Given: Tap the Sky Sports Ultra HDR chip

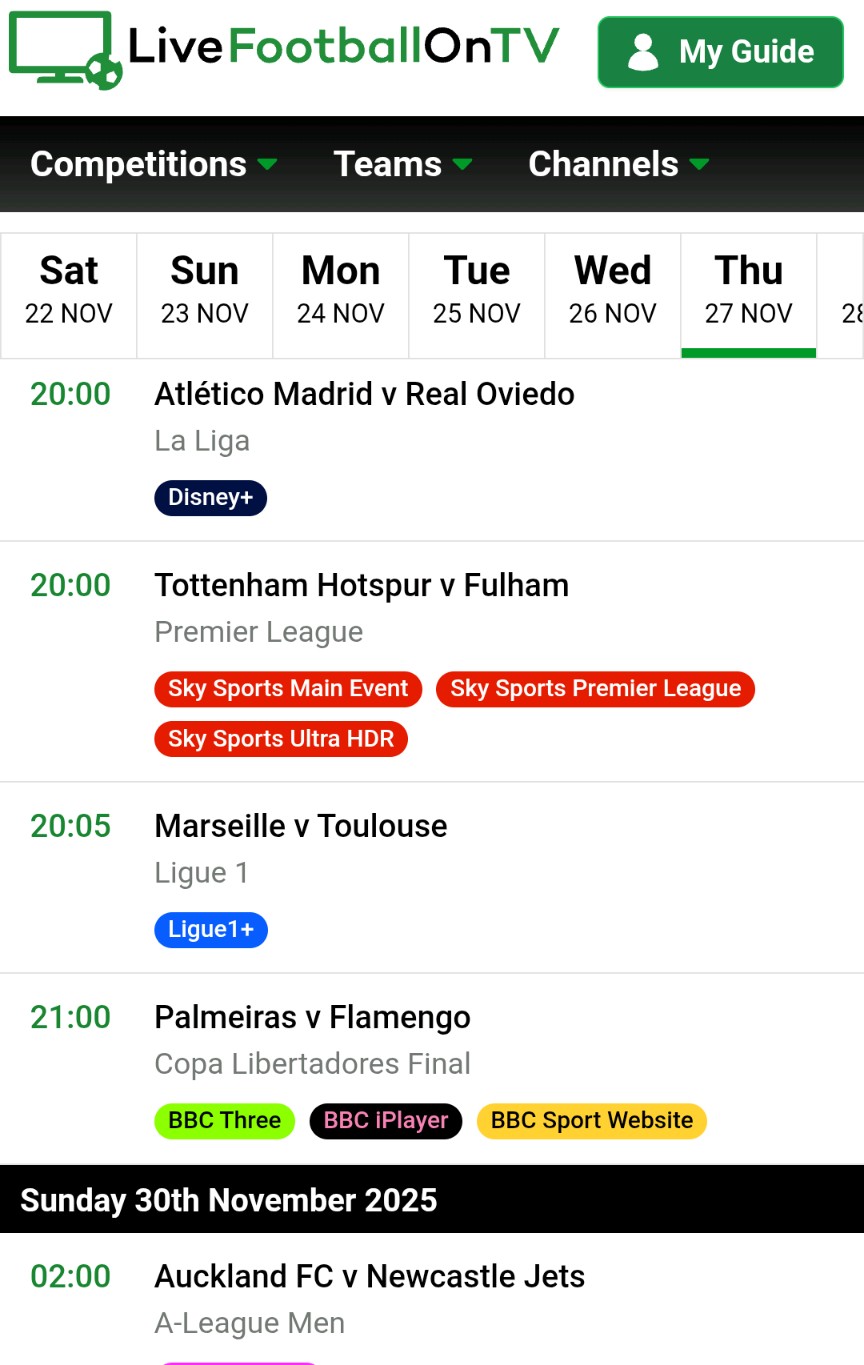Looking at the screenshot, I should click(281, 739).
